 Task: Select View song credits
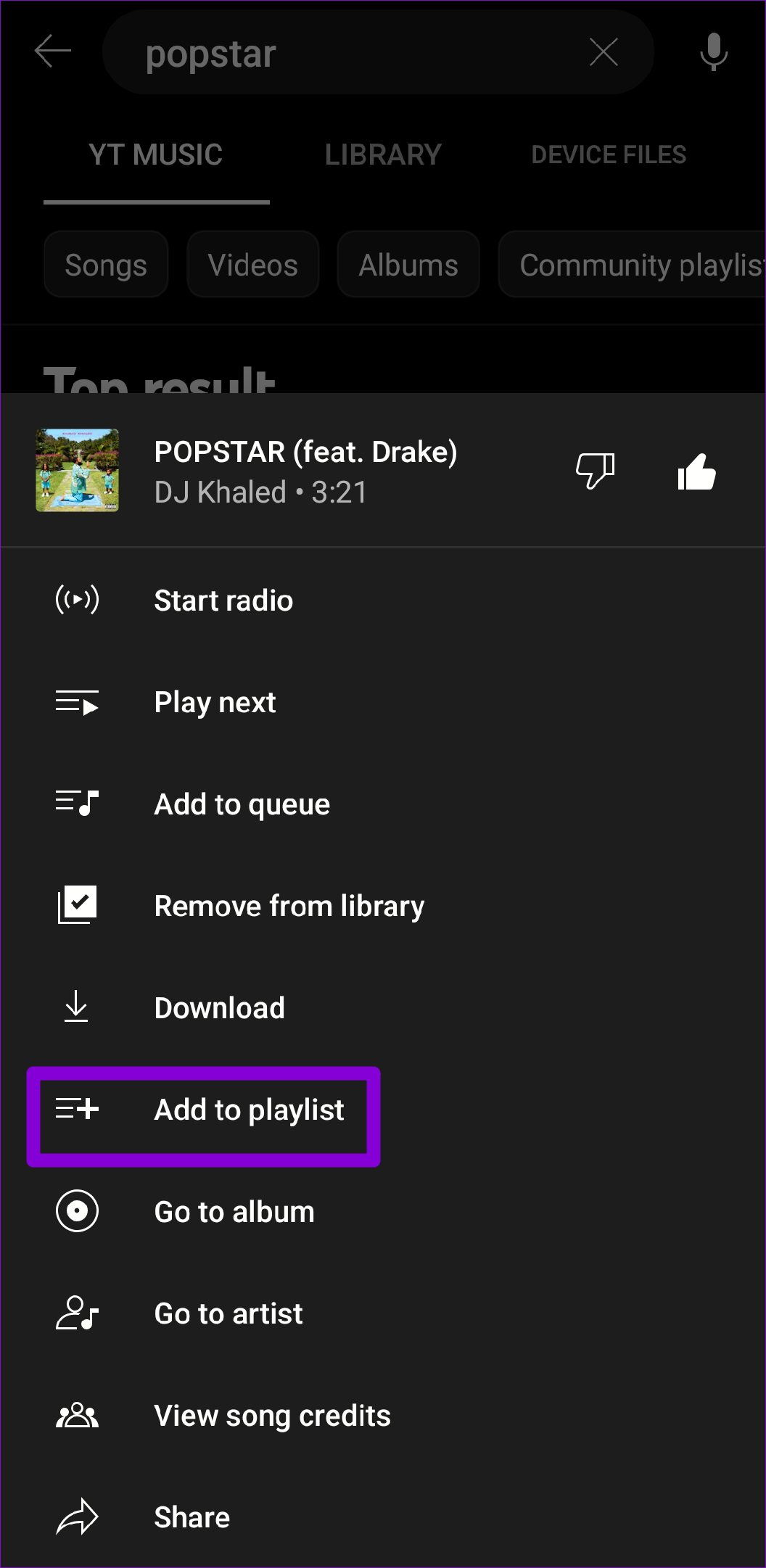[x=272, y=1414]
